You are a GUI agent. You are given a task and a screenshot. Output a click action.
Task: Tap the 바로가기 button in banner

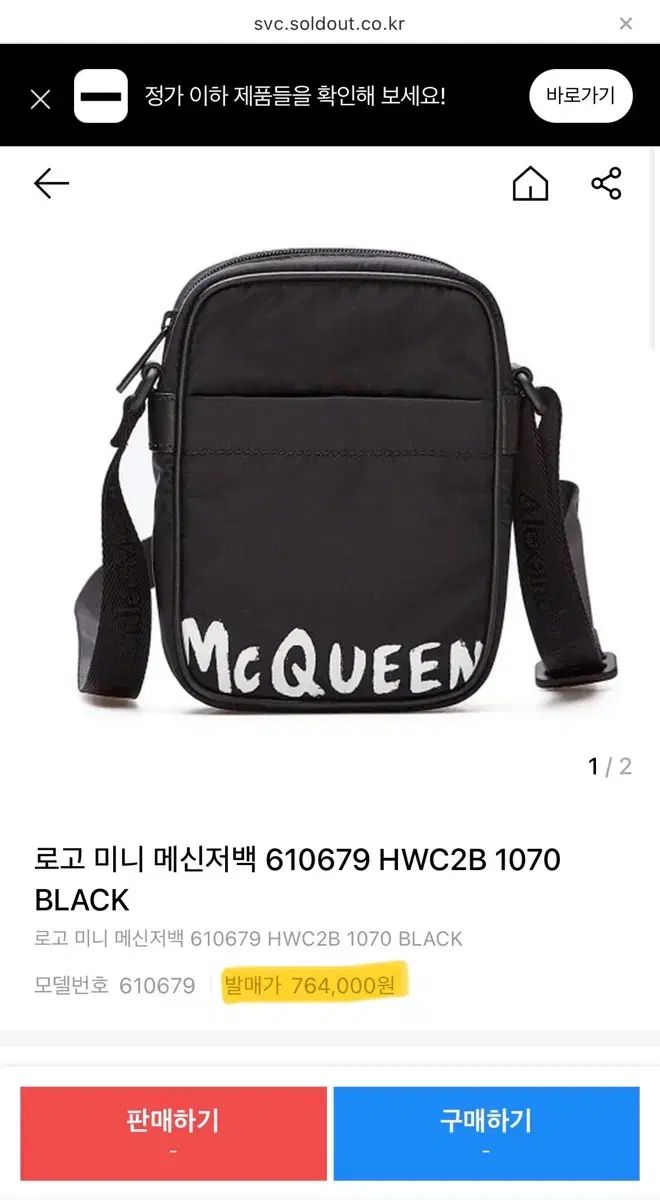click(x=580, y=96)
